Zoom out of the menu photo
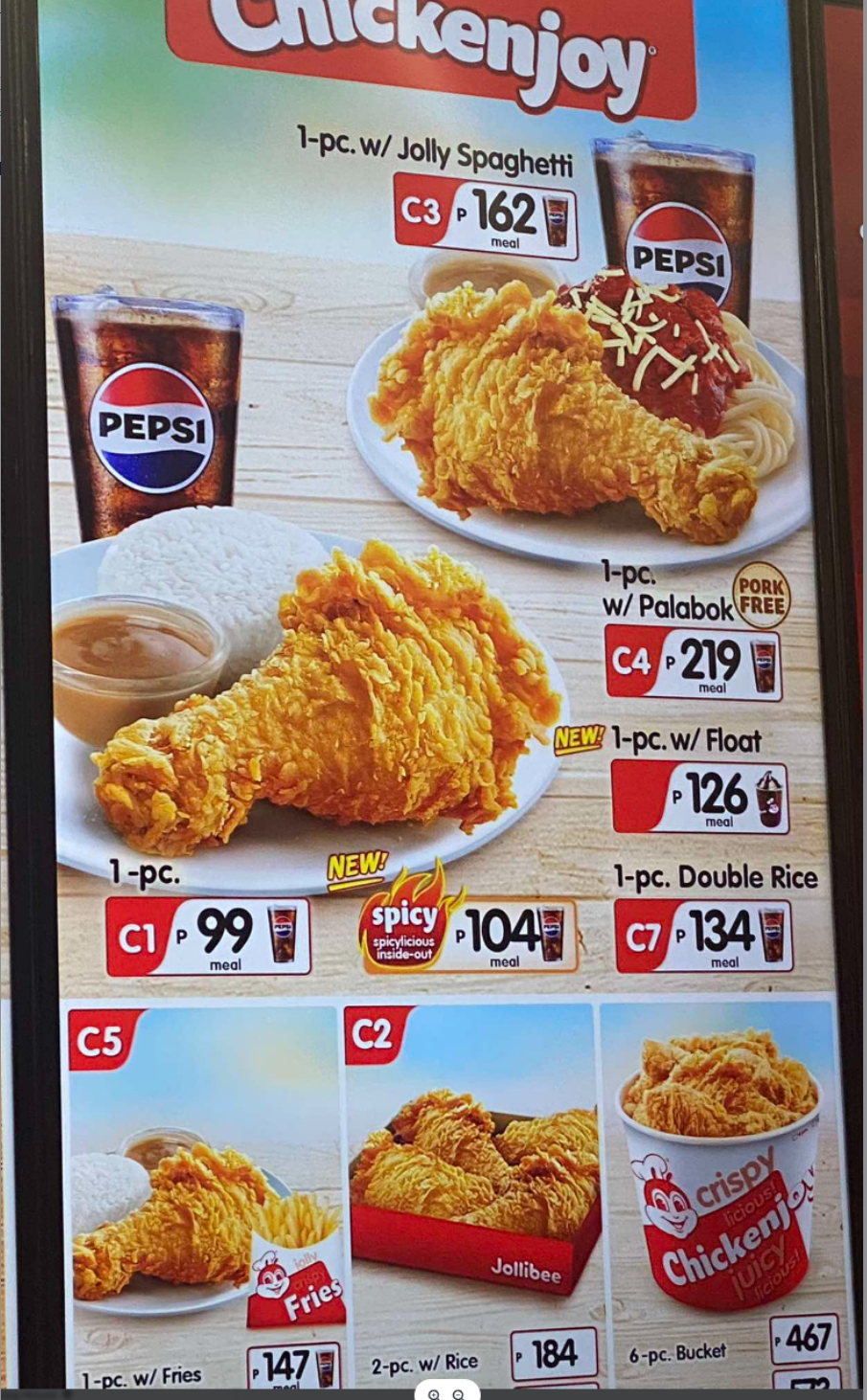This screenshot has width=867, height=1400. (458, 1395)
